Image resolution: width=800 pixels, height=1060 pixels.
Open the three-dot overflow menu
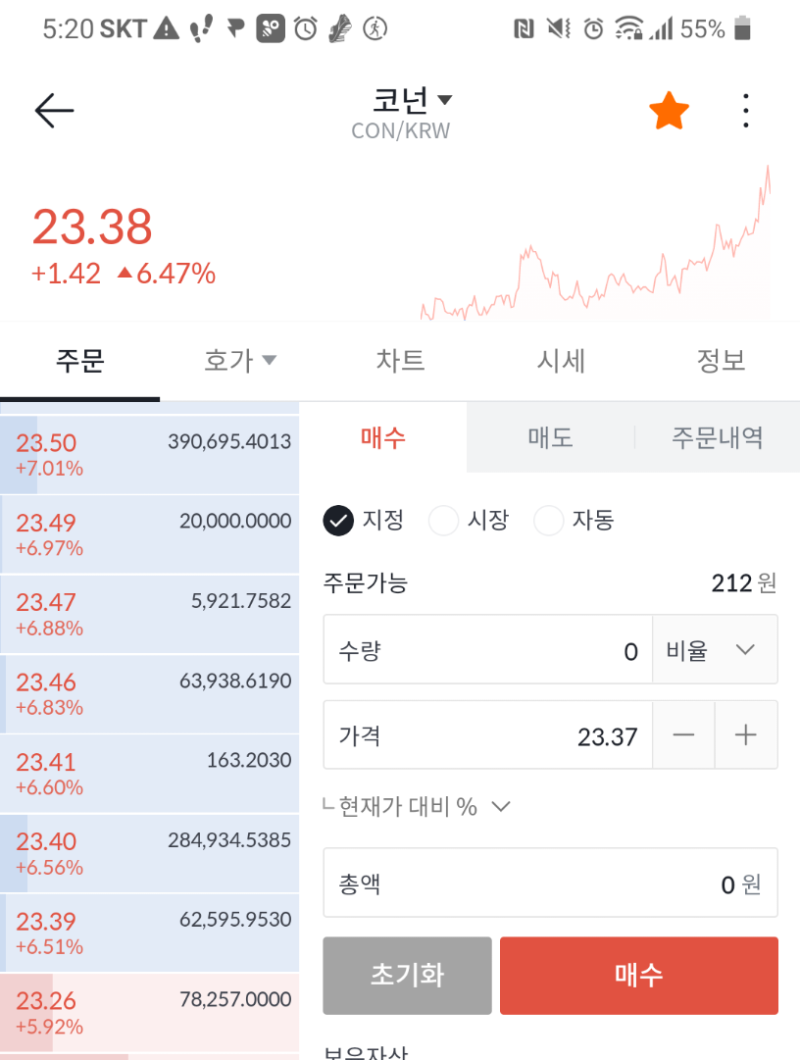[745, 110]
